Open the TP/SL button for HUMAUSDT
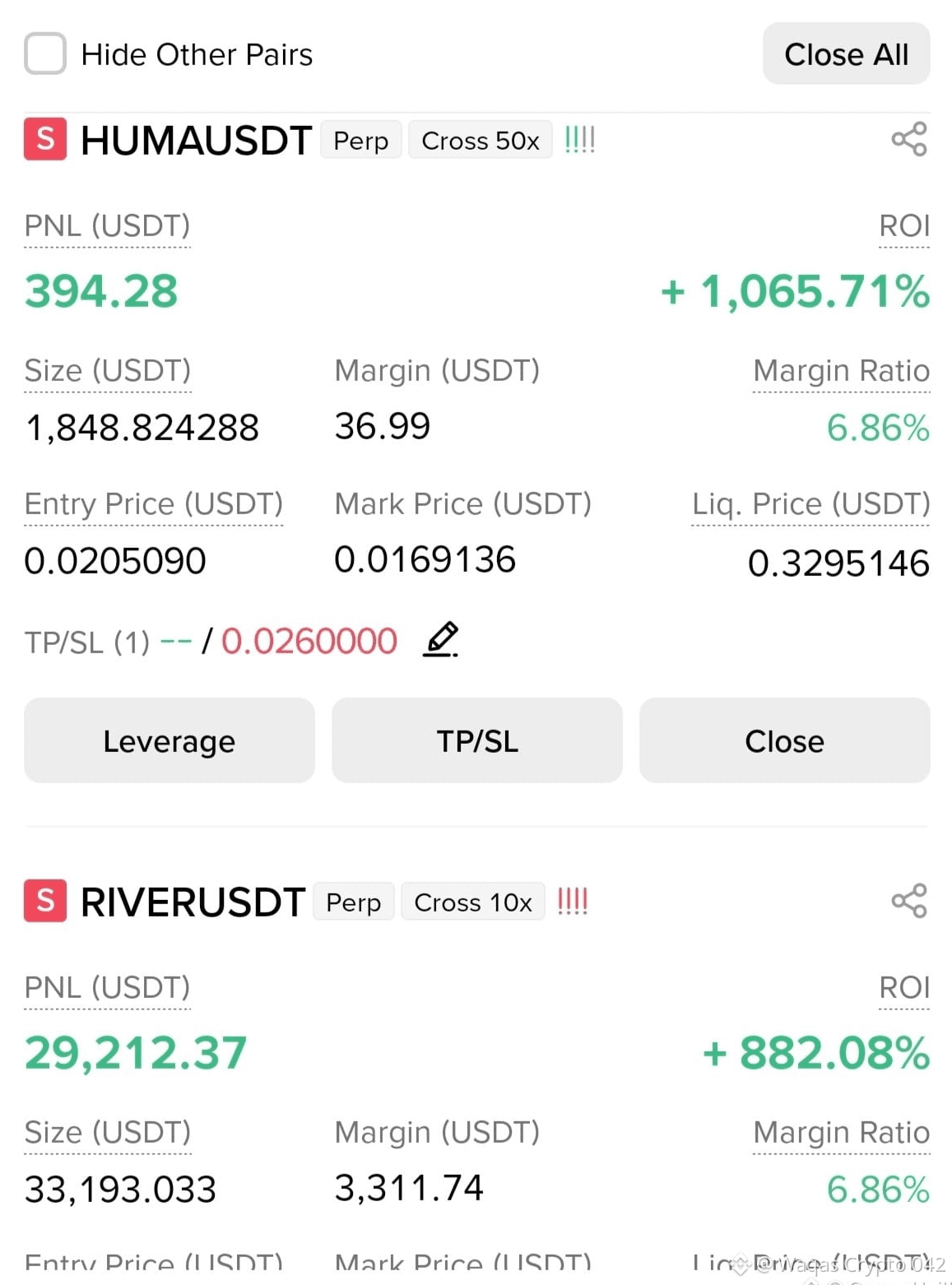 pyautogui.click(x=477, y=740)
